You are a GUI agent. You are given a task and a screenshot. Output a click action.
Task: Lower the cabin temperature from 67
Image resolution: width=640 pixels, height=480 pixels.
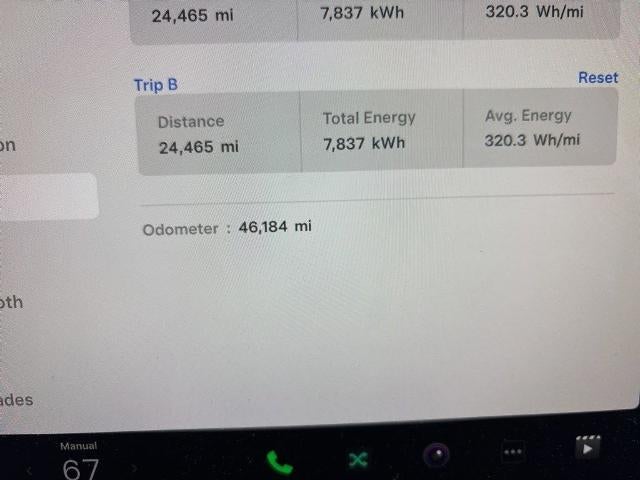pos(30,469)
